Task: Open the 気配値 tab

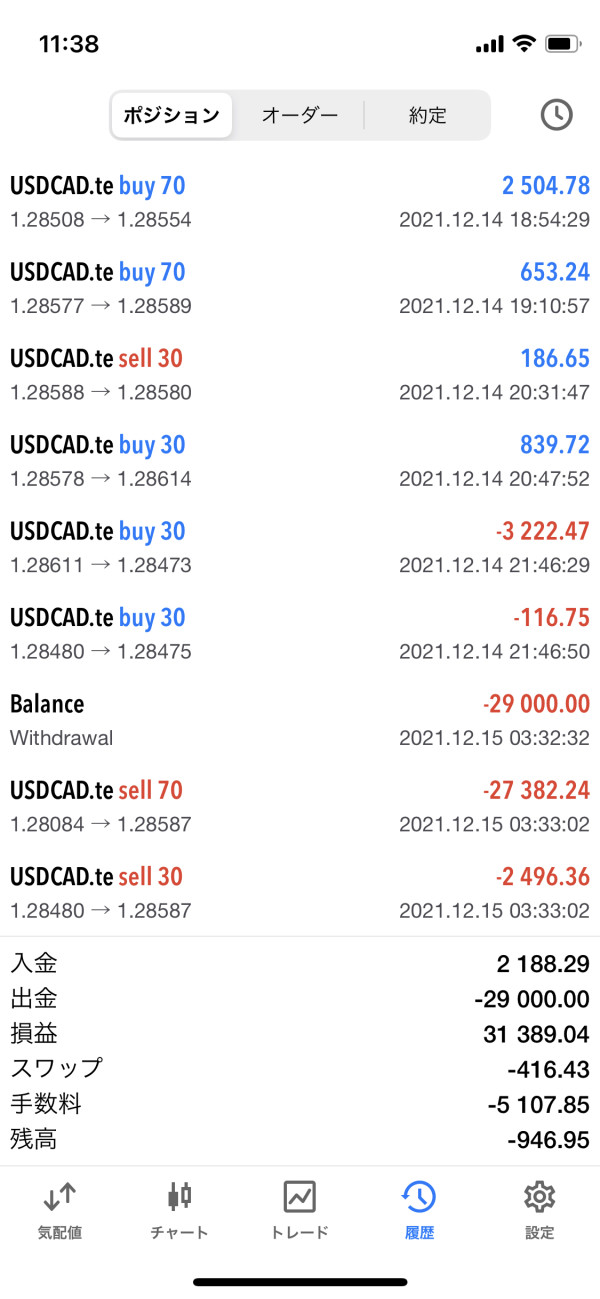Action: point(60,1210)
